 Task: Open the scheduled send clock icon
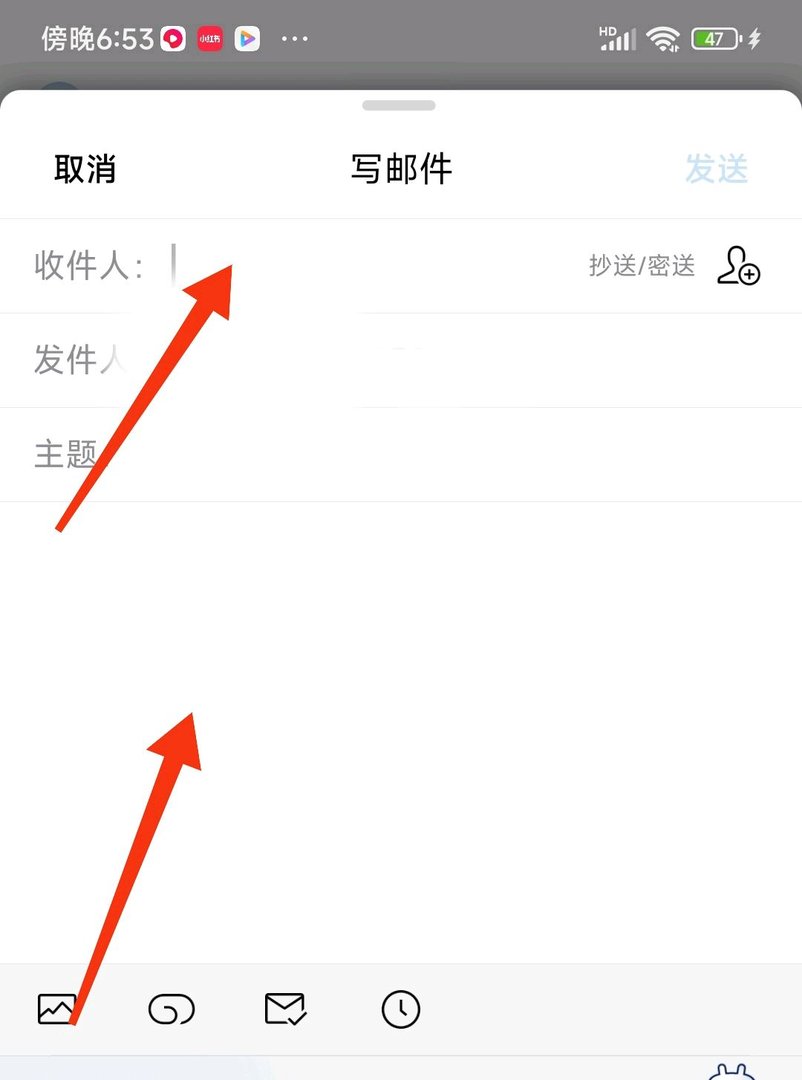coord(400,1010)
